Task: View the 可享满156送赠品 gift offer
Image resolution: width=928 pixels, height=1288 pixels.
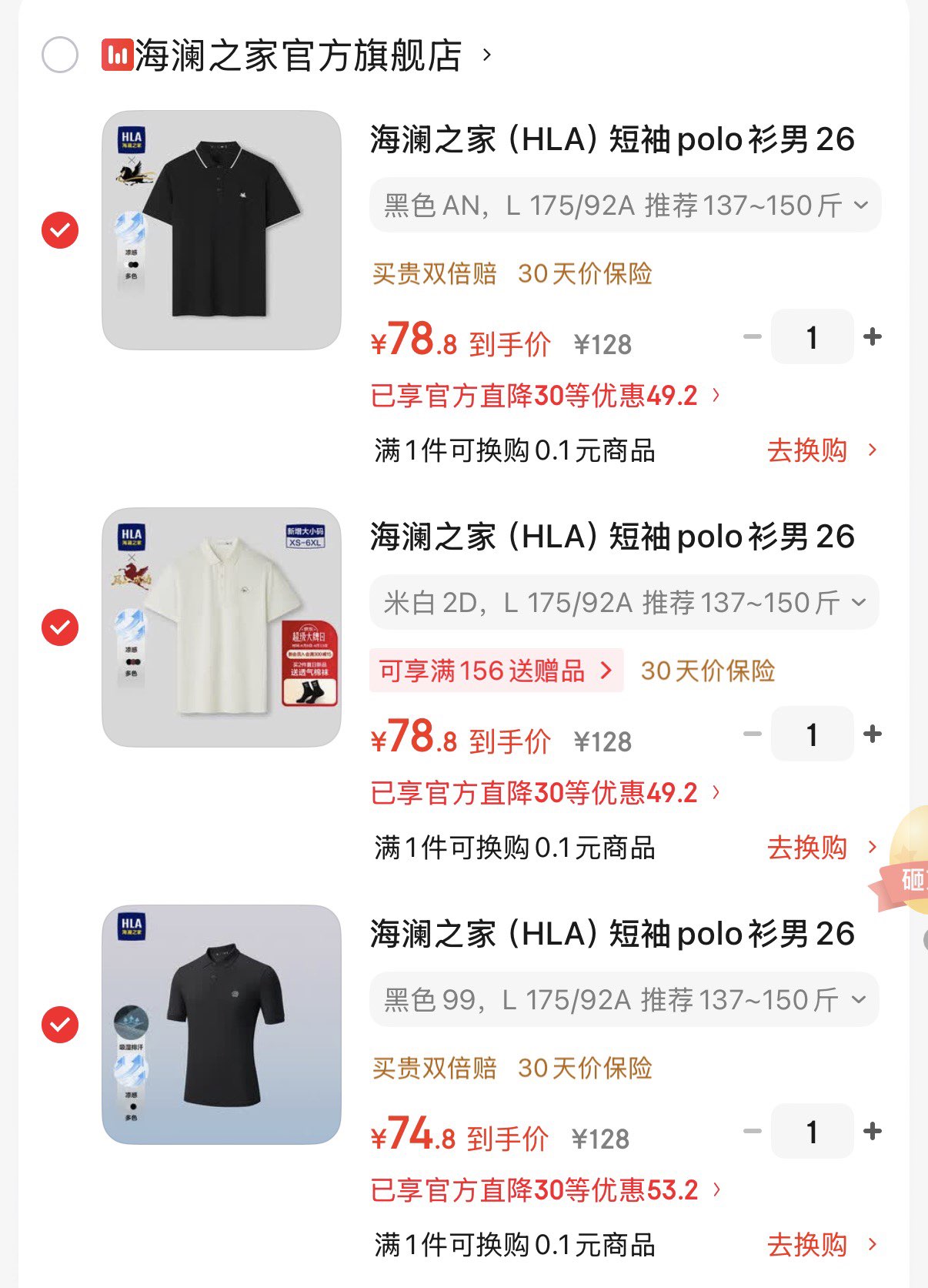Action: click(496, 671)
